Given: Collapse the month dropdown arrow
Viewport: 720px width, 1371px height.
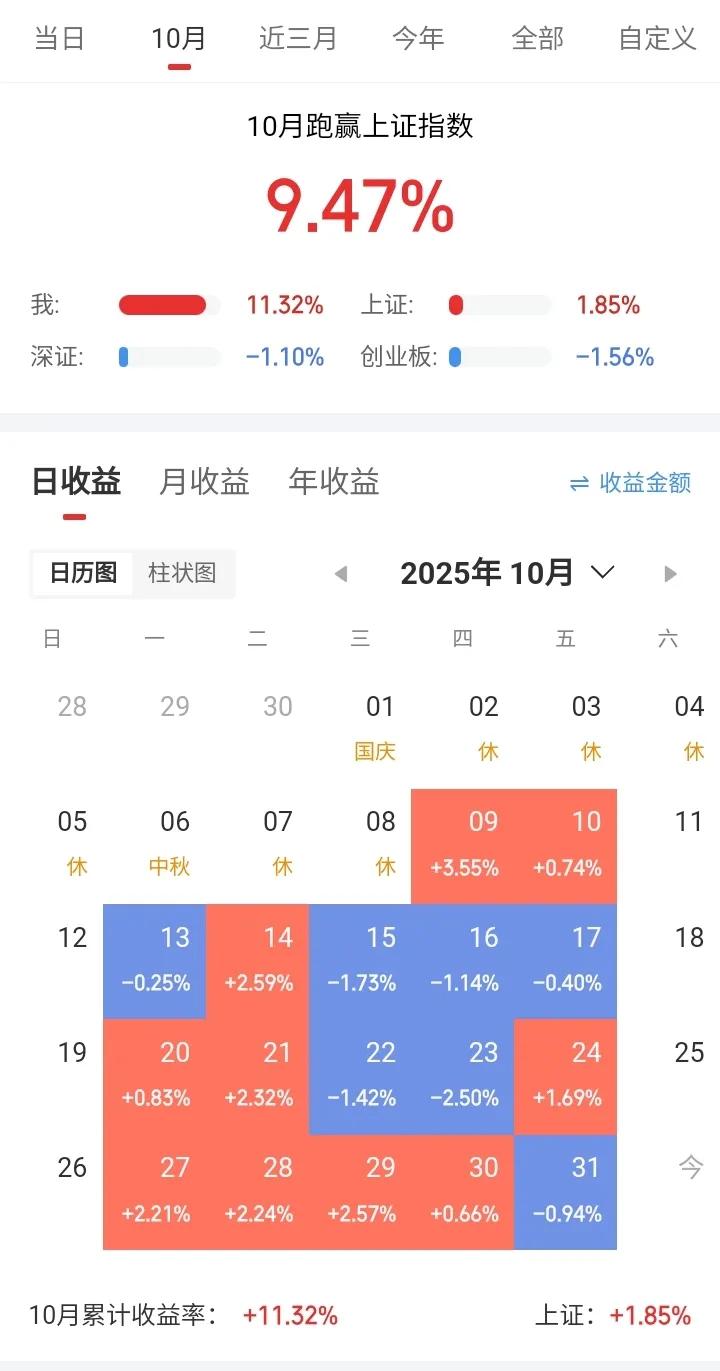Looking at the screenshot, I should [601, 573].
